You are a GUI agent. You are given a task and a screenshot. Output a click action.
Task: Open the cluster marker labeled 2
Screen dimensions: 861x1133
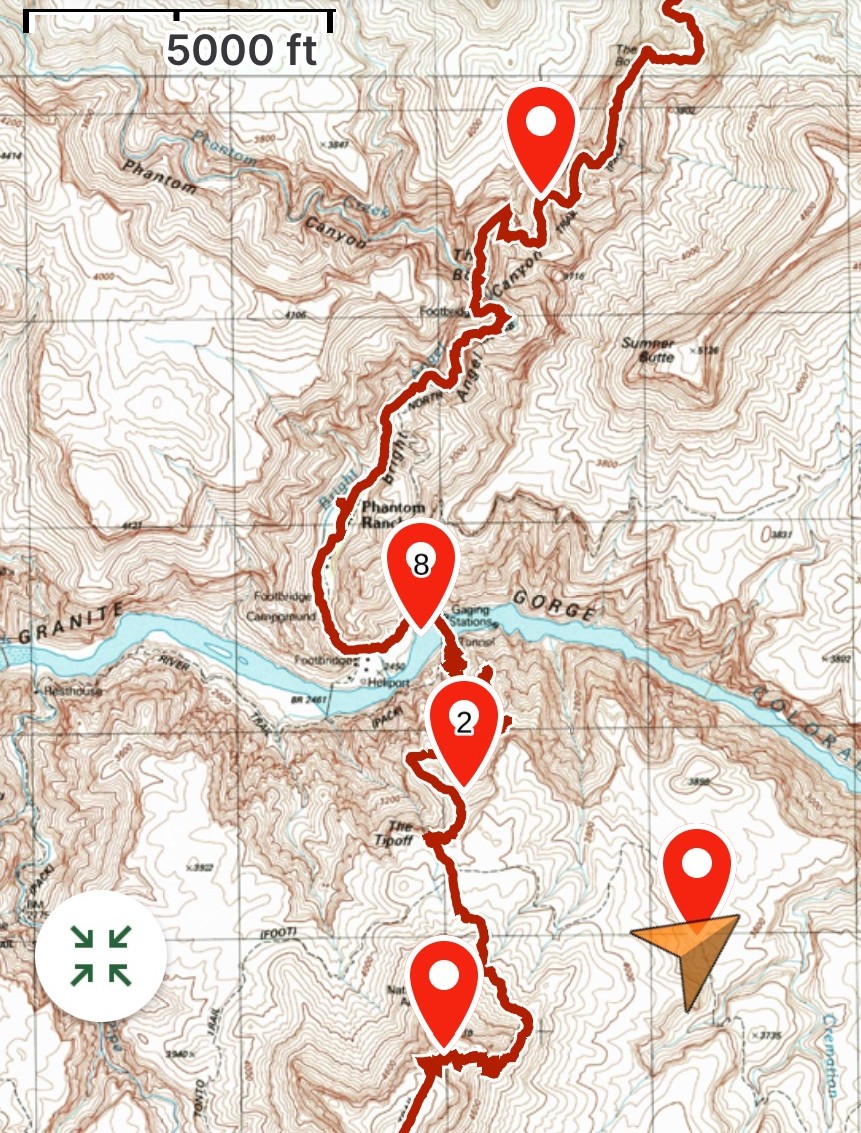[x=463, y=724]
